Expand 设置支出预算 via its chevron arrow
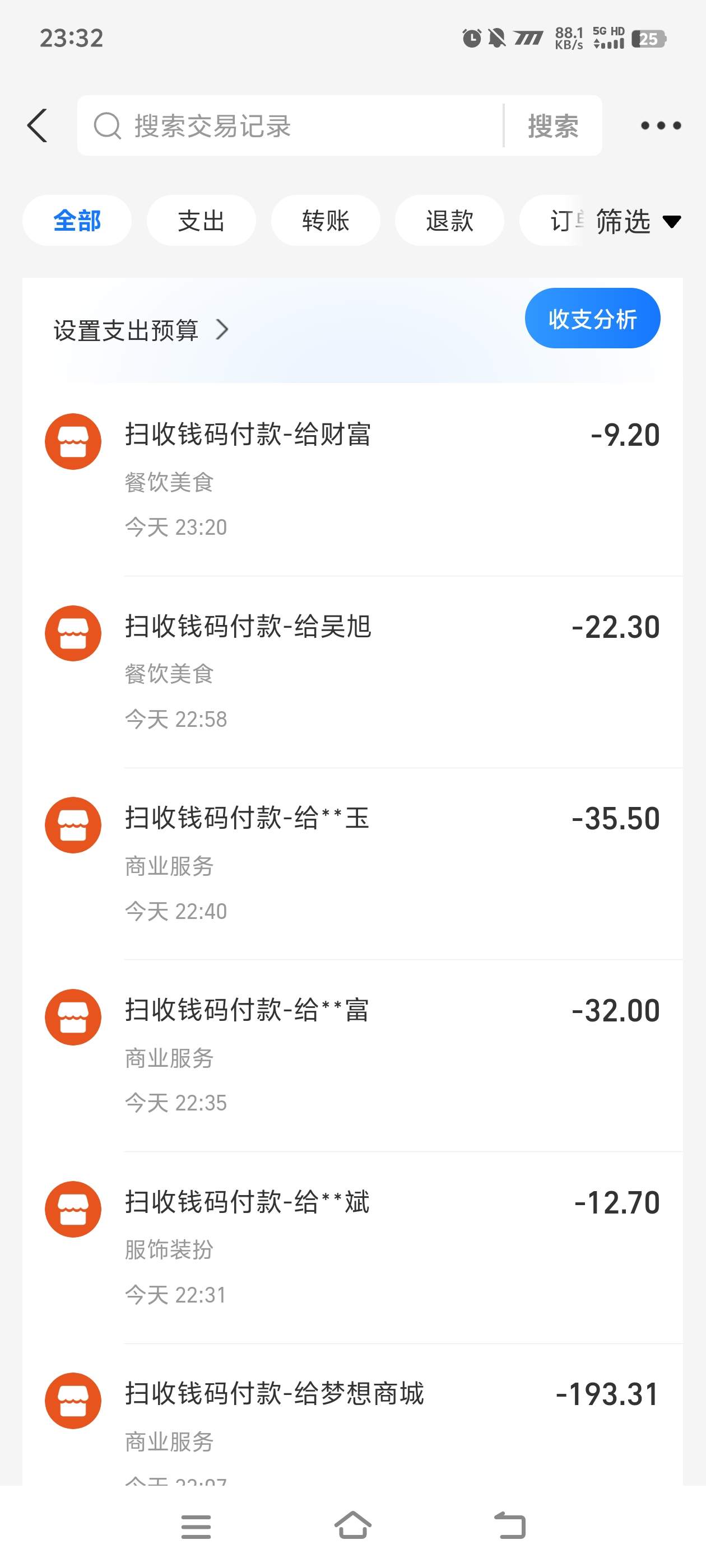This screenshot has width=706, height=1568. pyautogui.click(x=223, y=330)
